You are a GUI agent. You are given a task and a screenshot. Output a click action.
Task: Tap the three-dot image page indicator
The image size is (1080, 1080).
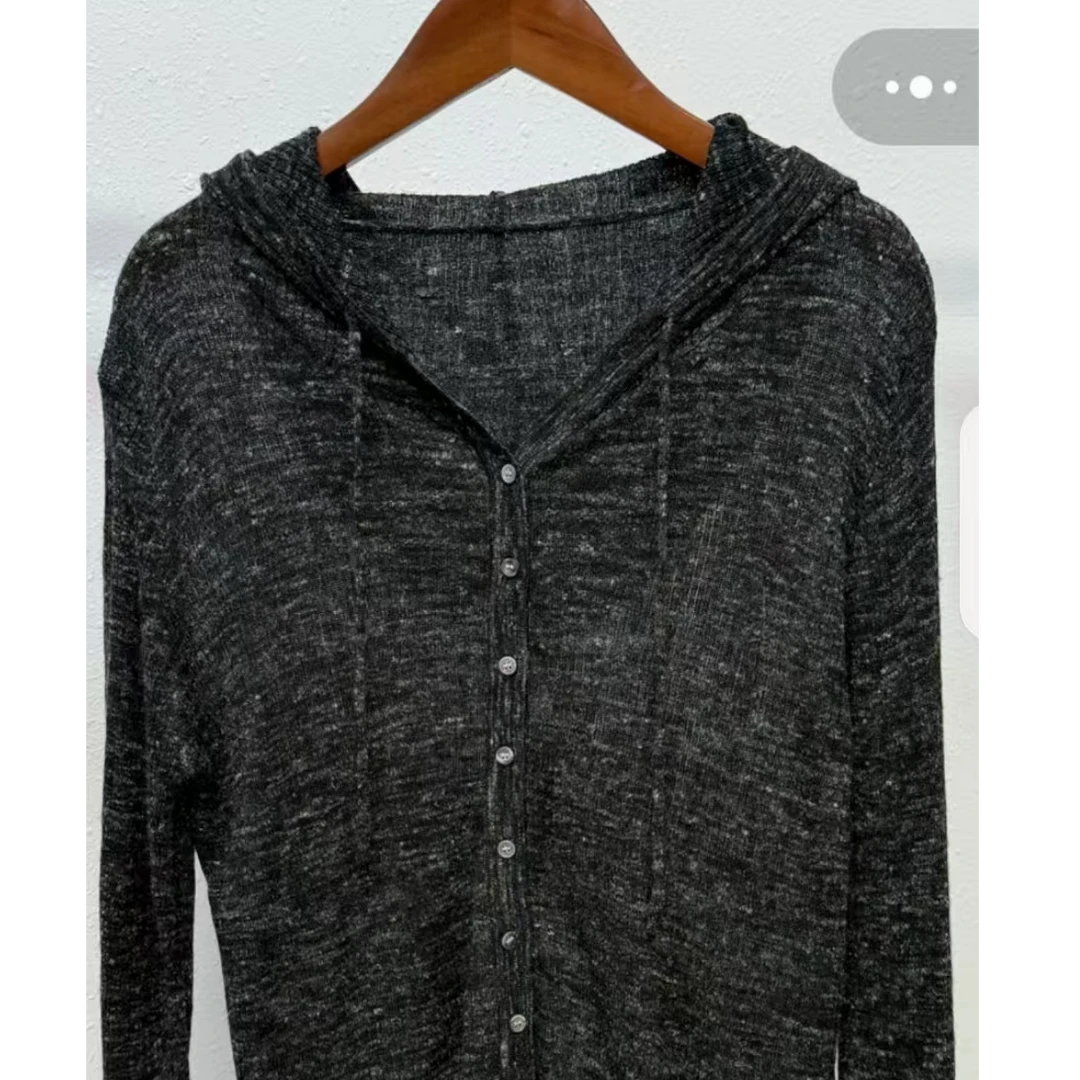919,87
